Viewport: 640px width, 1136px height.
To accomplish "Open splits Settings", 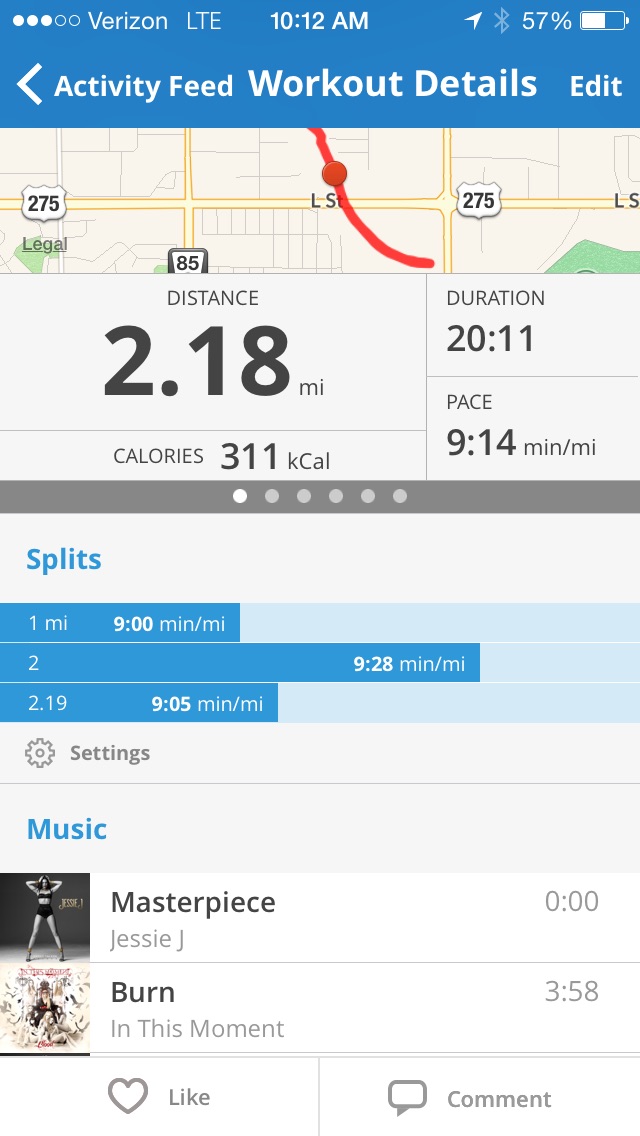I will click(x=88, y=753).
